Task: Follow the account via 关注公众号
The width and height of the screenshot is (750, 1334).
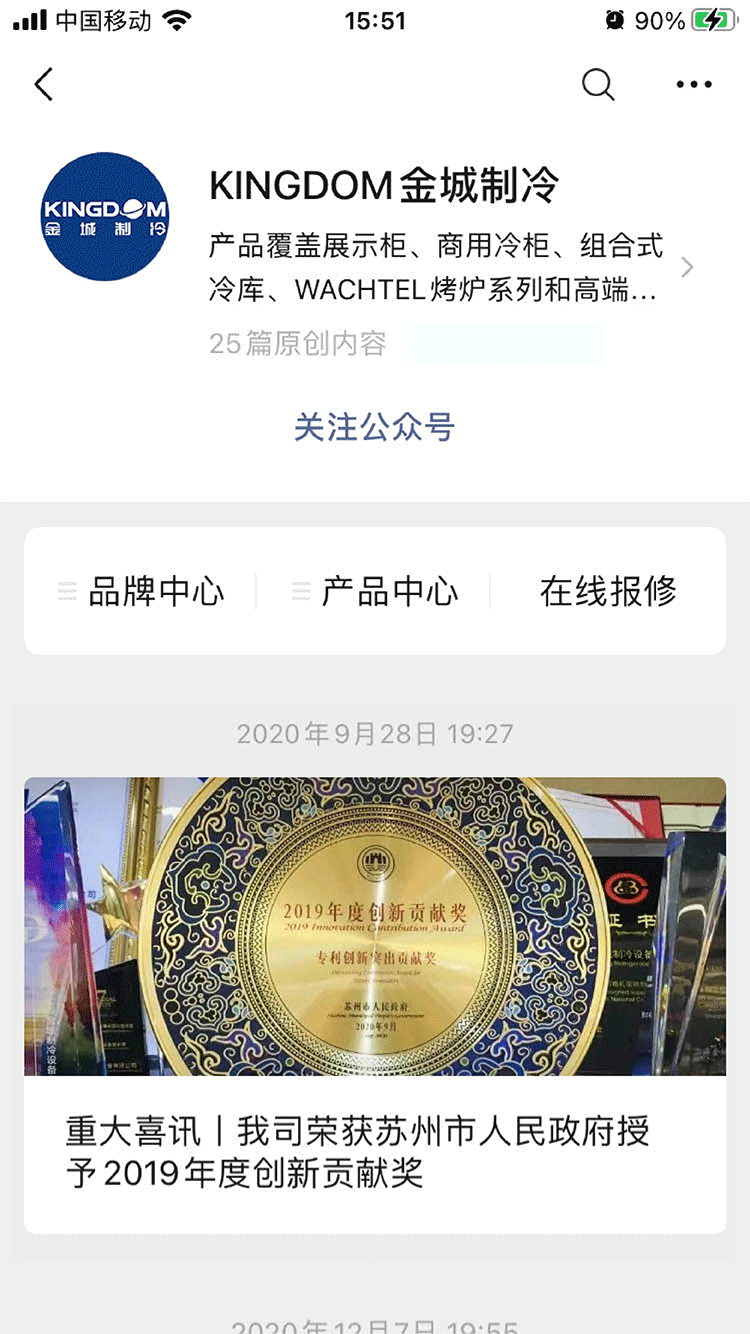Action: point(374,427)
